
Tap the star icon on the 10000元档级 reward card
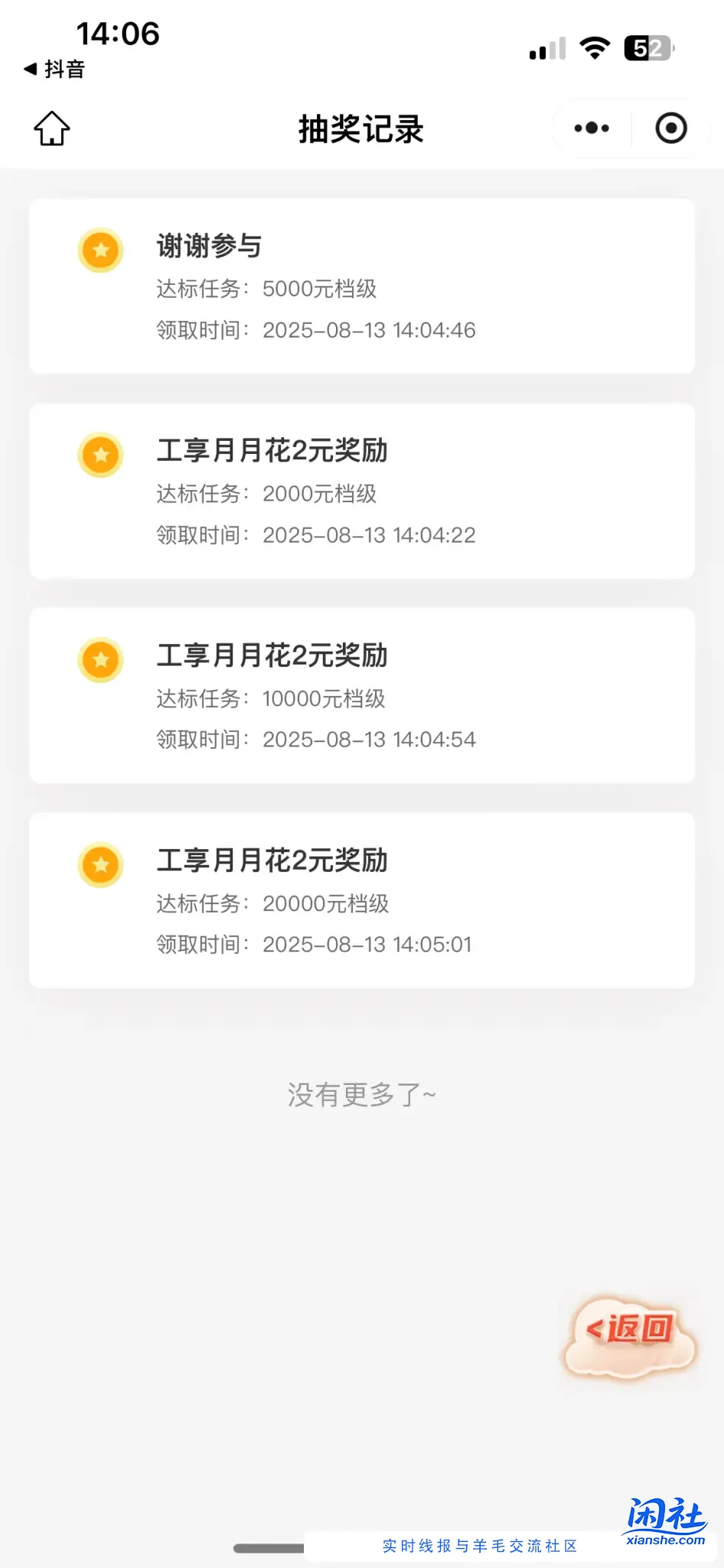pyautogui.click(x=100, y=660)
